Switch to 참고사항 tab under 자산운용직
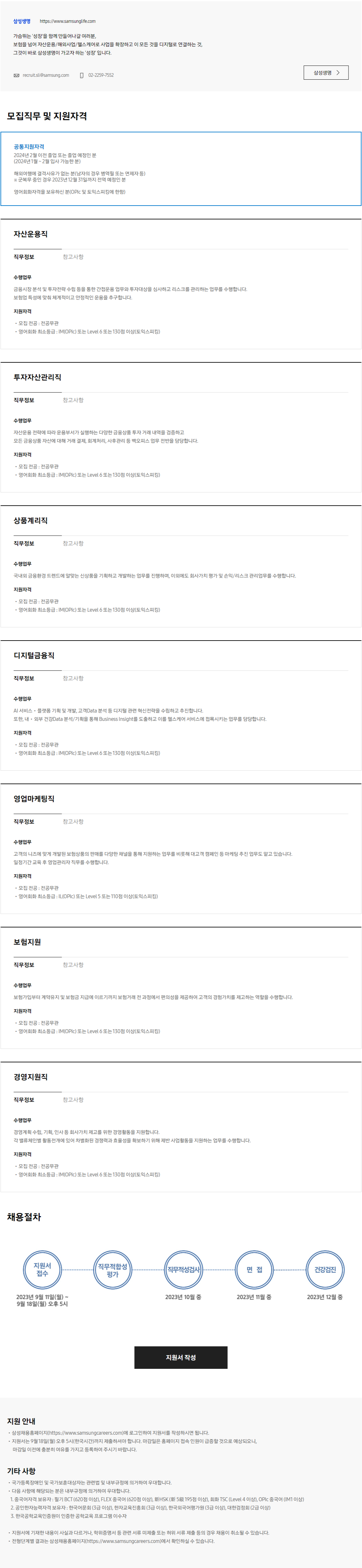The height and width of the screenshot is (1568, 362). tap(73, 257)
